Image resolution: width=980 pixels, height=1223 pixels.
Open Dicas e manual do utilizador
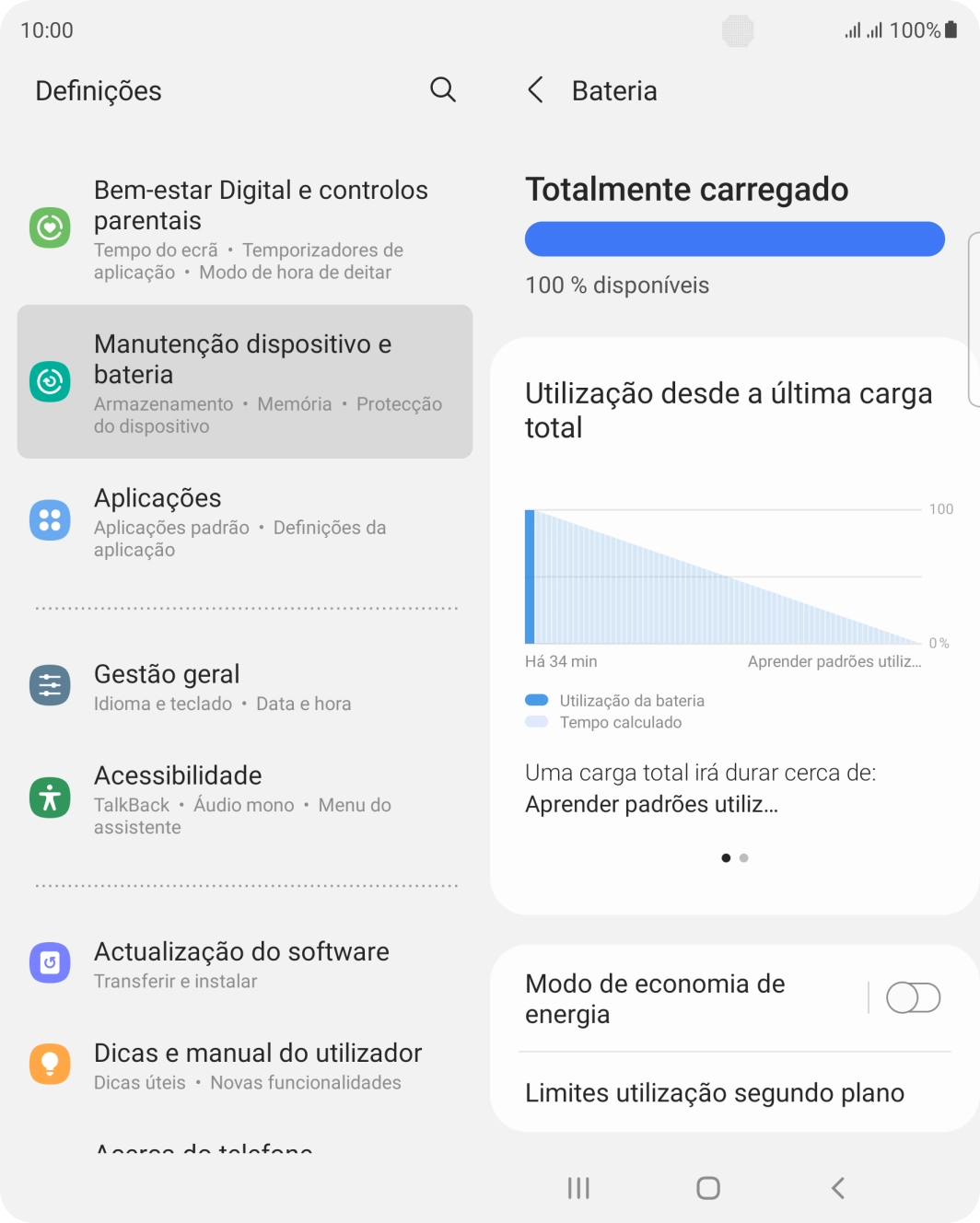257,1053
